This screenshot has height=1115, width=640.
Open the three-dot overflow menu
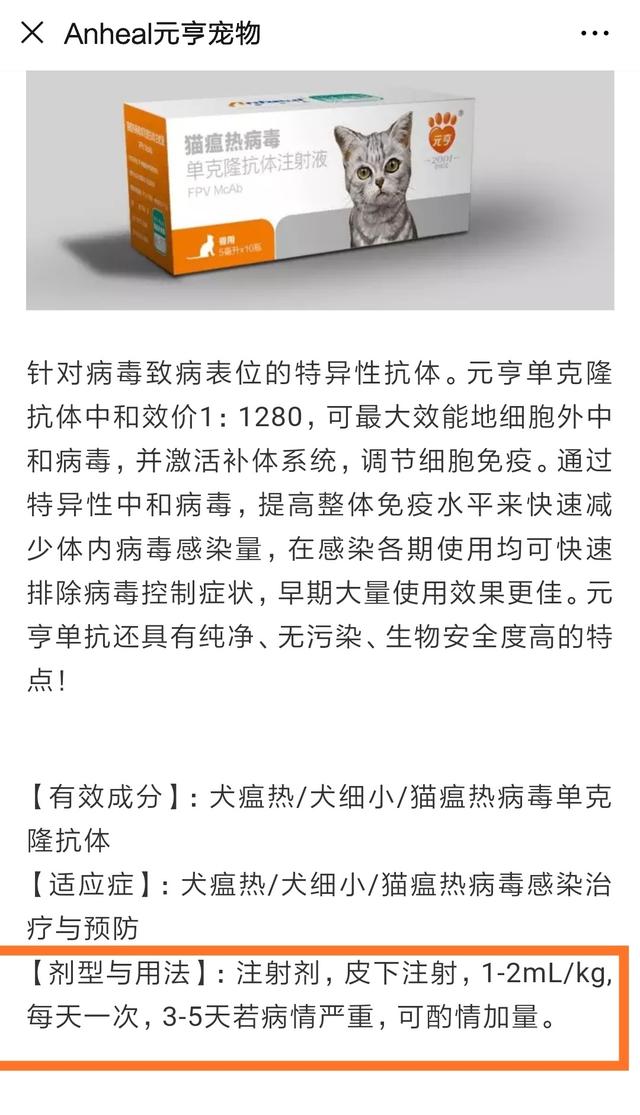pos(594,33)
